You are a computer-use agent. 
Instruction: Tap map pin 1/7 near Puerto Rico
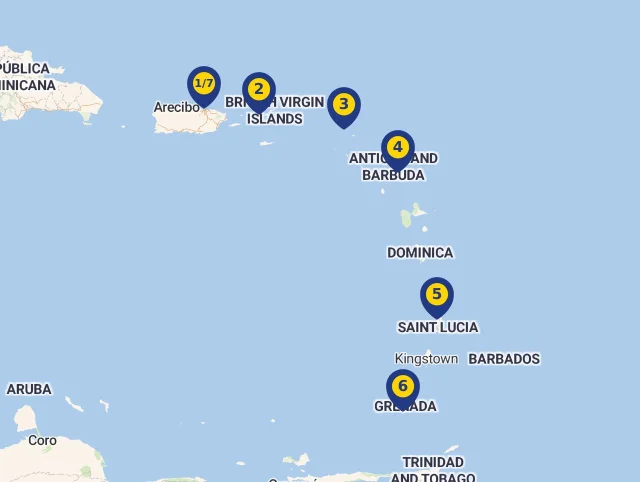[x=204, y=83]
